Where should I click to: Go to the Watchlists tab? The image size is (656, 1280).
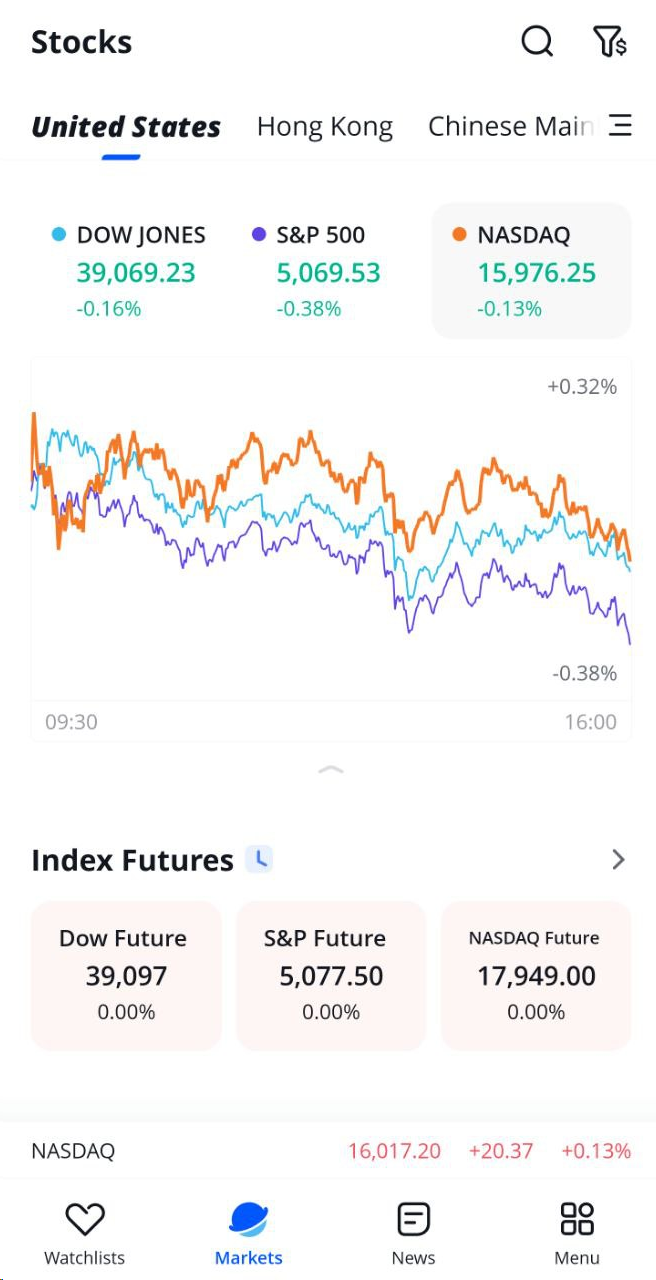(x=84, y=1232)
